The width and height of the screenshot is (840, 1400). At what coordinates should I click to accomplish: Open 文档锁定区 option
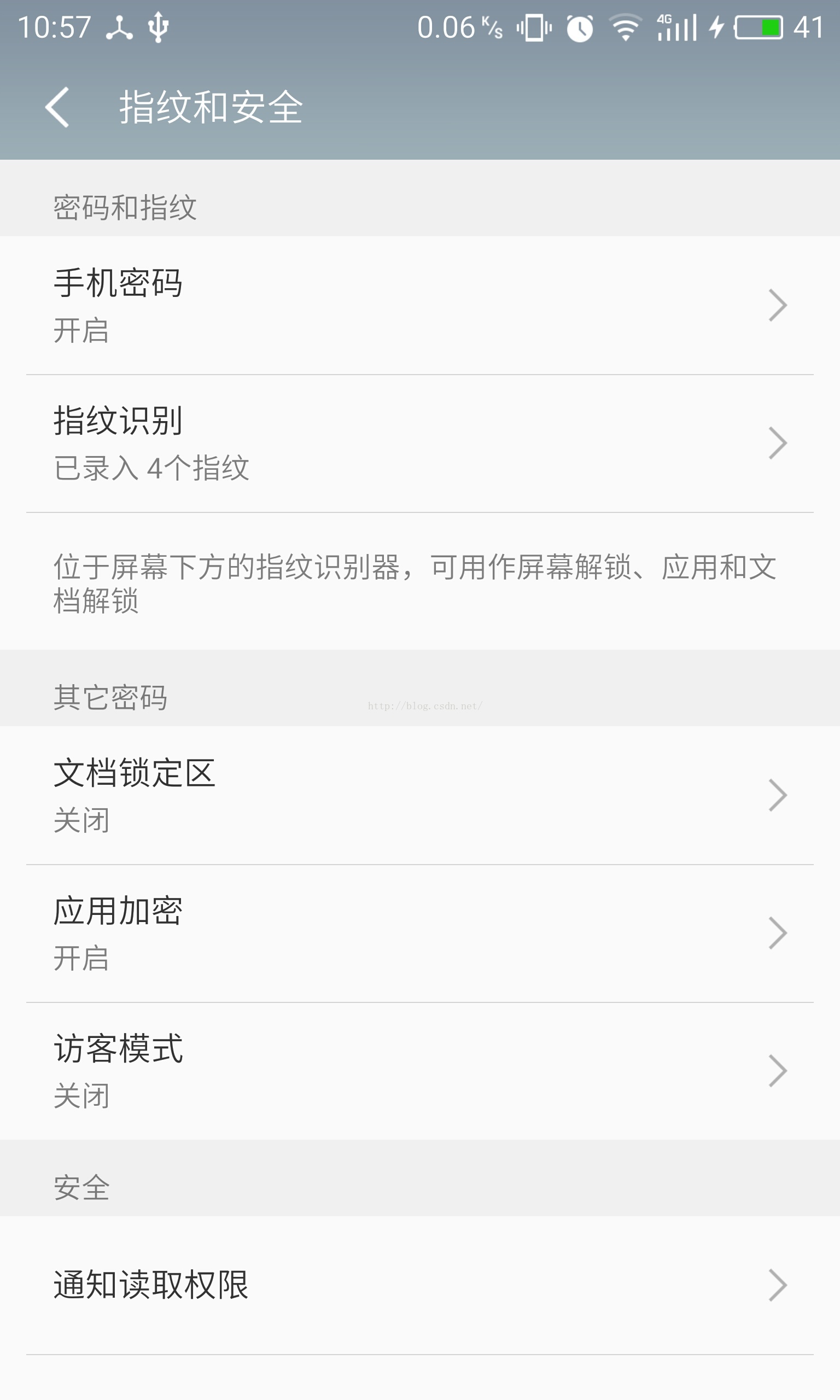tap(420, 795)
